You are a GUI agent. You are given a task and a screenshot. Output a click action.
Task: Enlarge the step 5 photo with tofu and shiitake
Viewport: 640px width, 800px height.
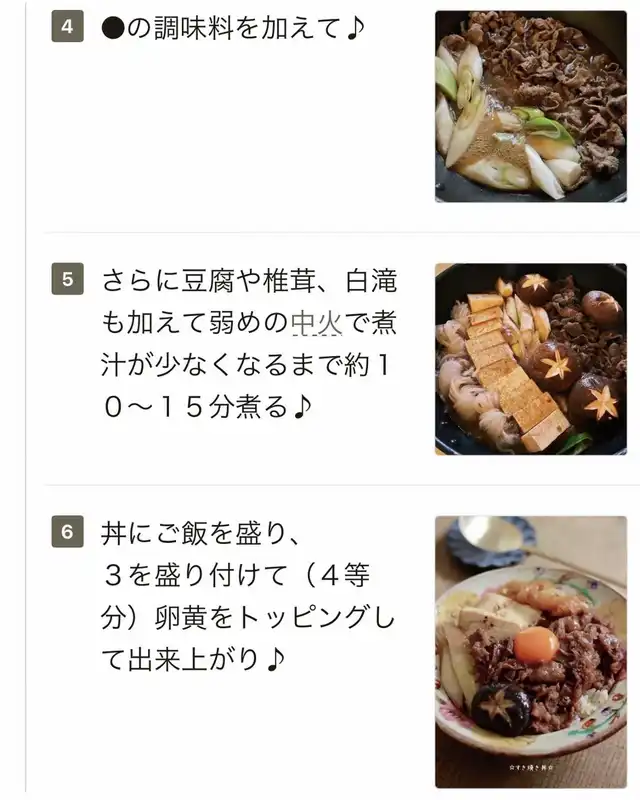point(531,359)
